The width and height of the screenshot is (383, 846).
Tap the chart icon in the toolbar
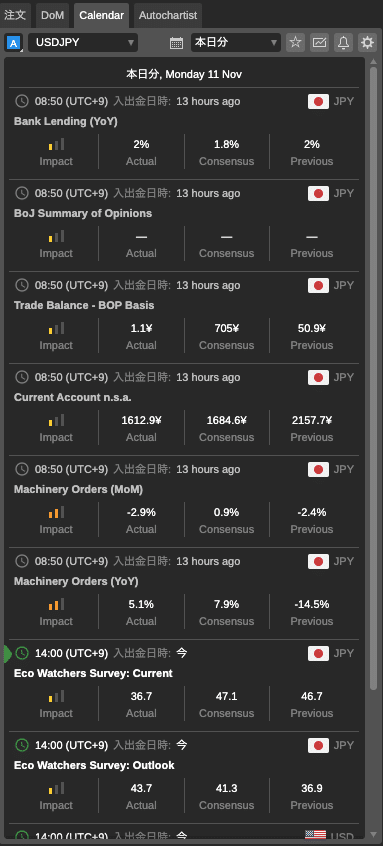coord(319,43)
